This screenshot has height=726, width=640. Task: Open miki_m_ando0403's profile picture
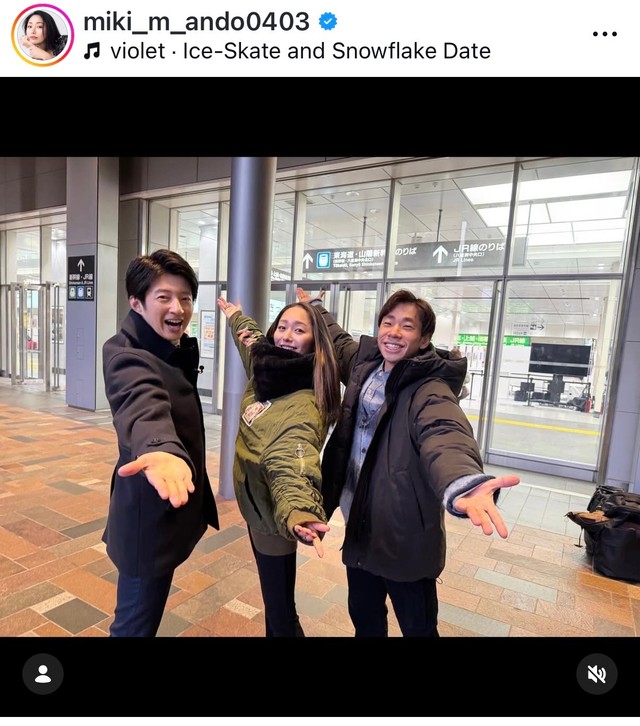(42, 35)
